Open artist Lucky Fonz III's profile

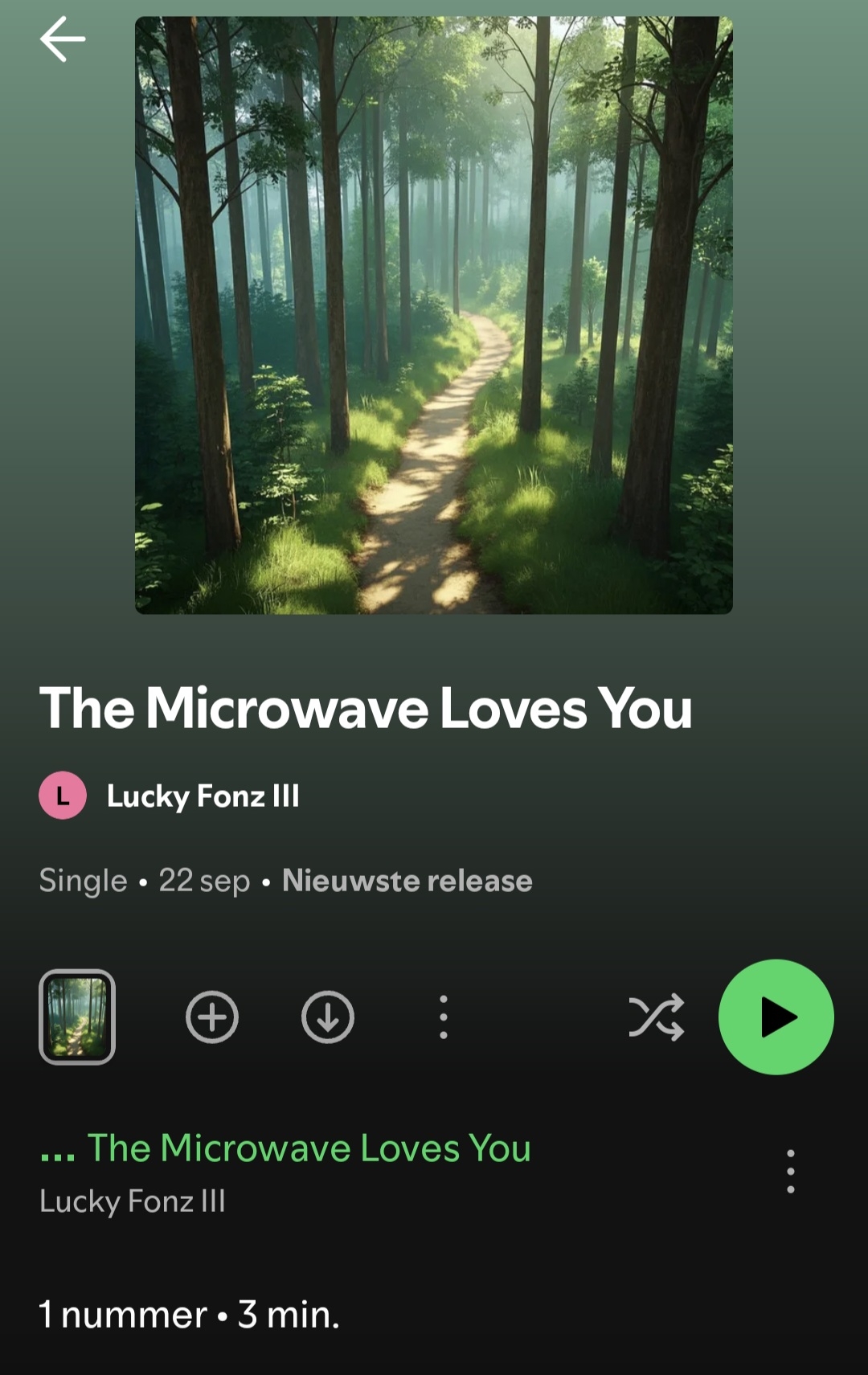(x=202, y=796)
